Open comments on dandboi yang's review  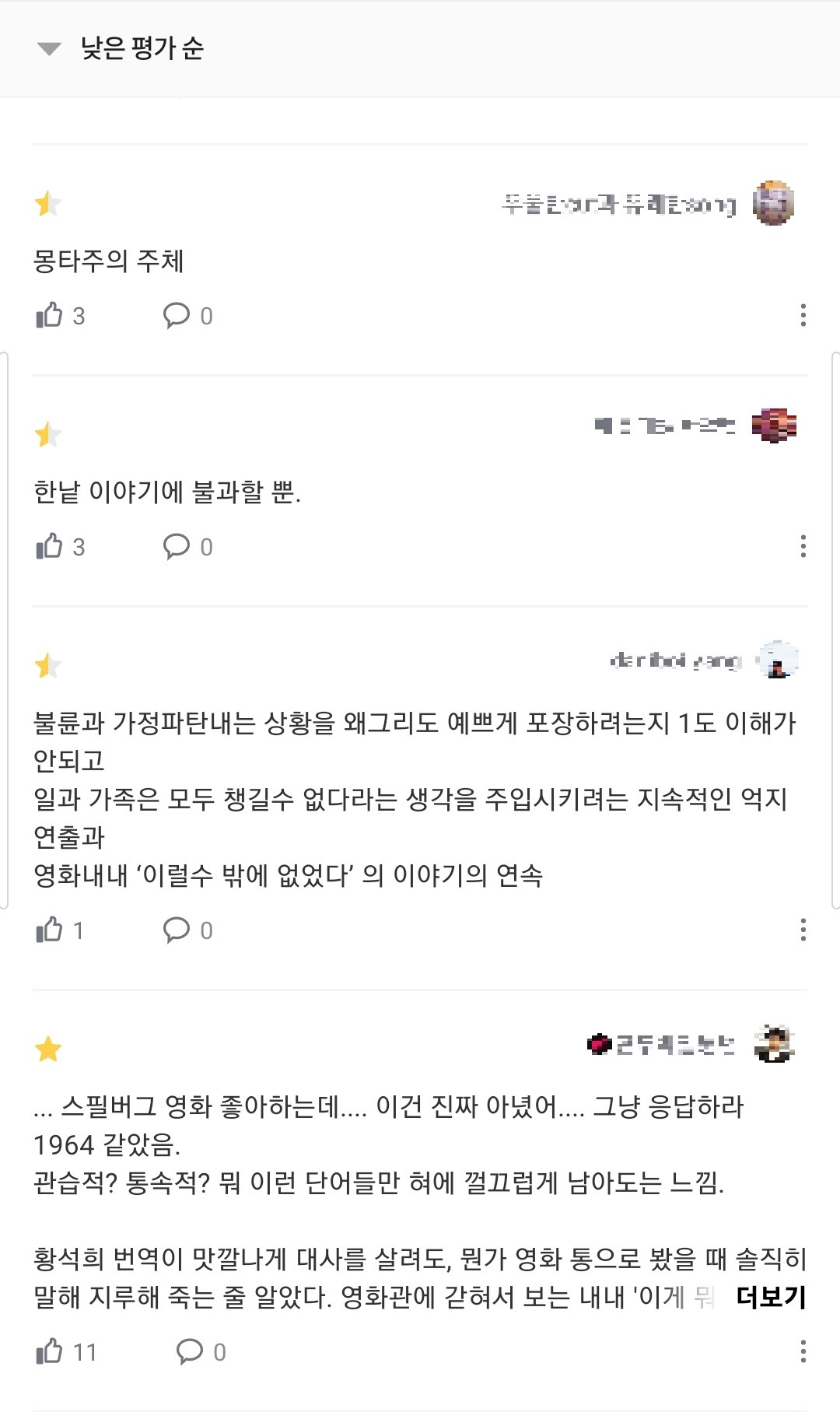[x=180, y=929]
